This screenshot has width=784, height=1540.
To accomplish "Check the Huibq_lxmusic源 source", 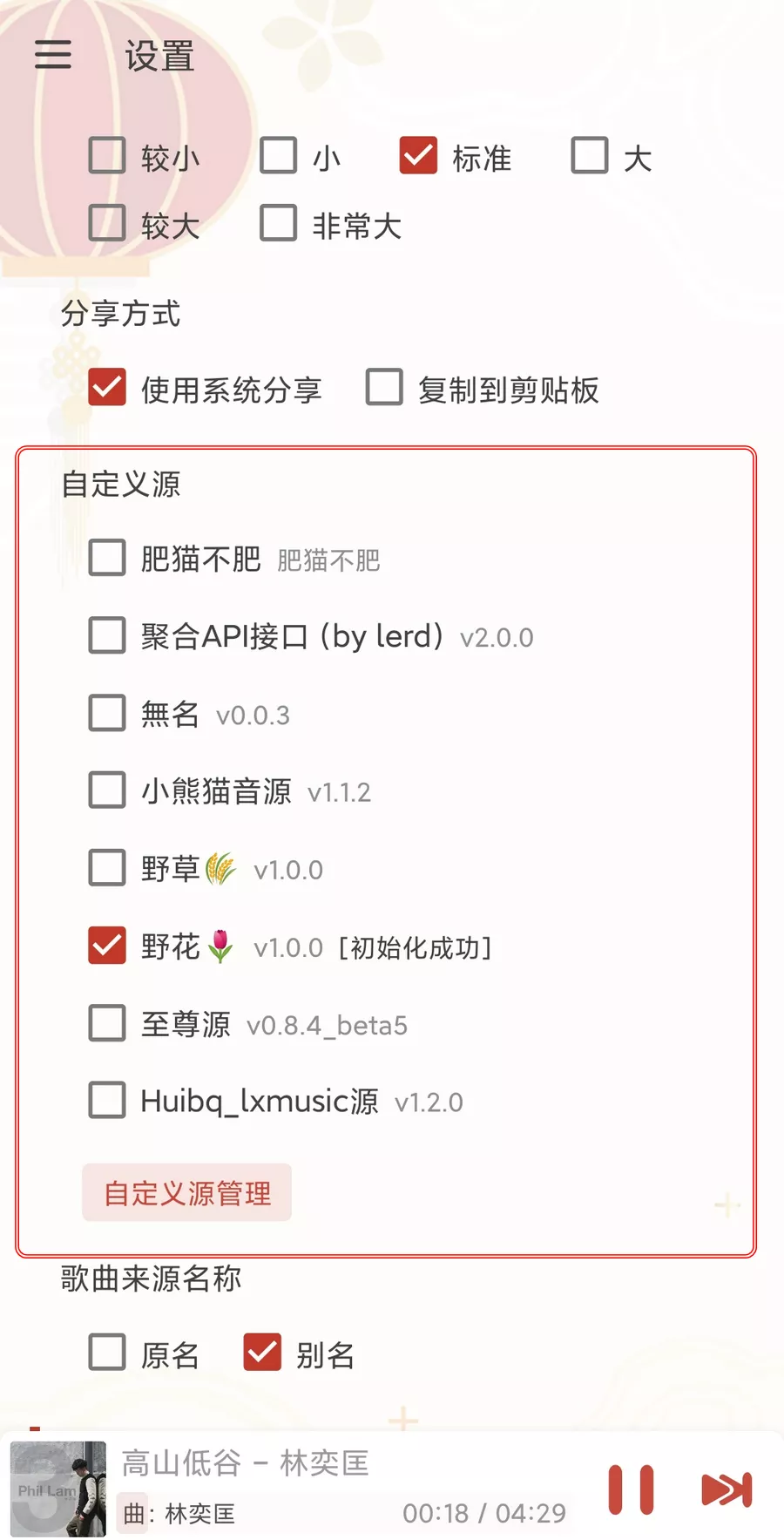I will tap(106, 1101).
